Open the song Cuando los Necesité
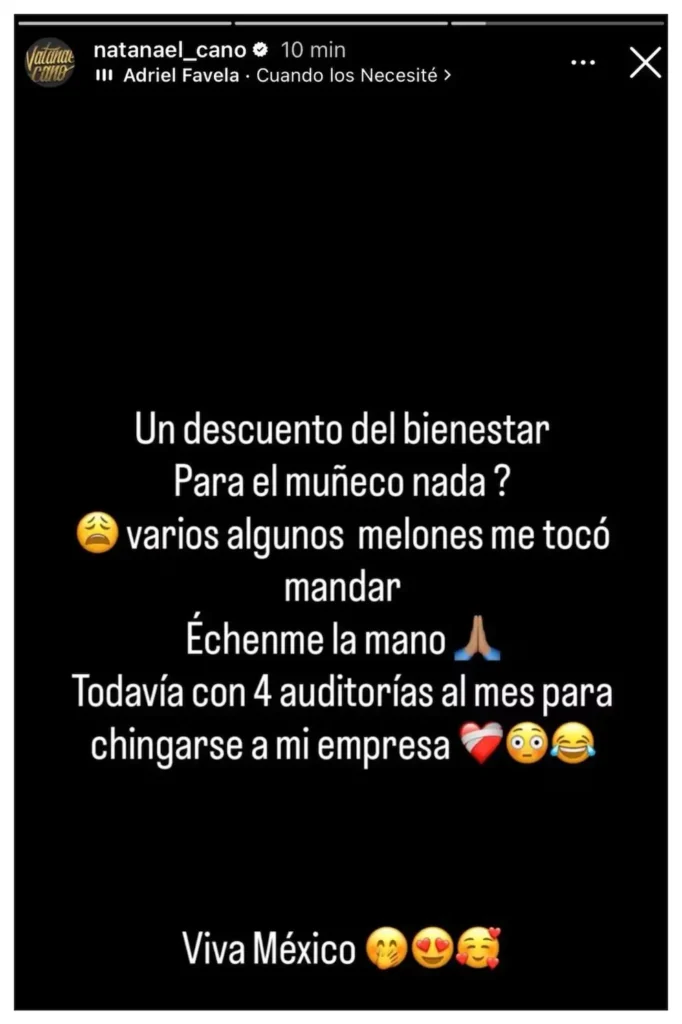682x1024 pixels. tap(348, 75)
